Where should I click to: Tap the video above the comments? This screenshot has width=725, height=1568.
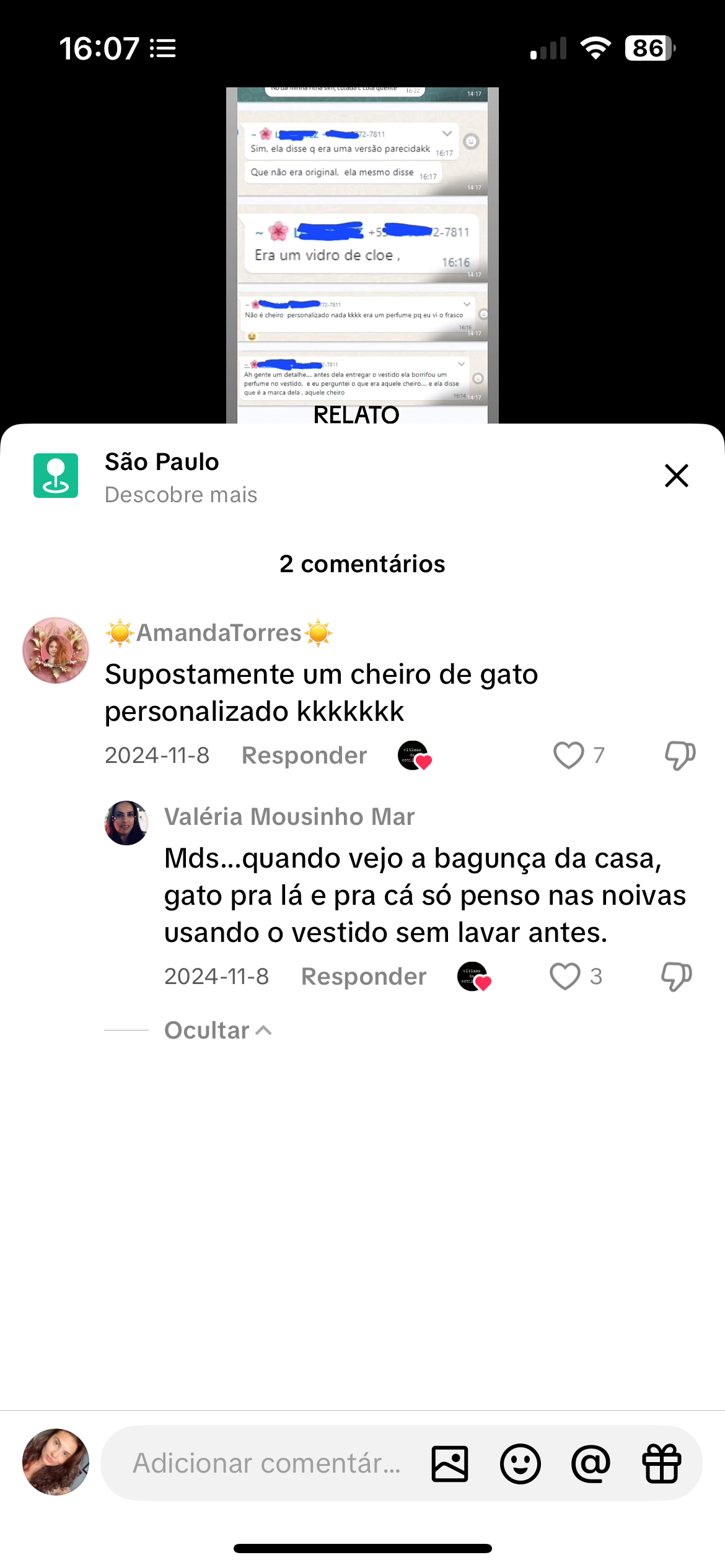362,254
